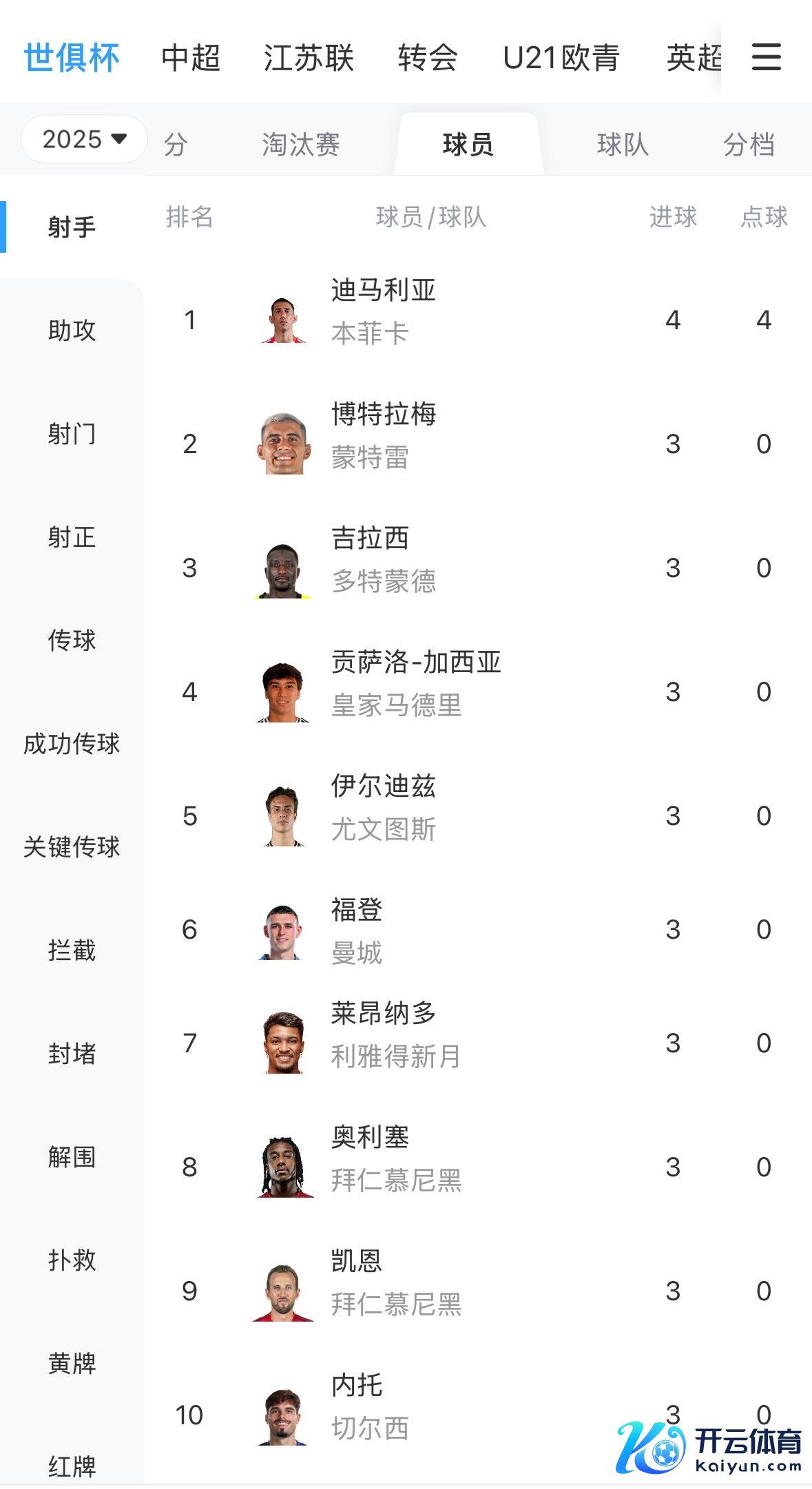Switch to the 淘汰赛 knockout tab
The width and height of the screenshot is (812, 1489).
pyautogui.click(x=301, y=145)
